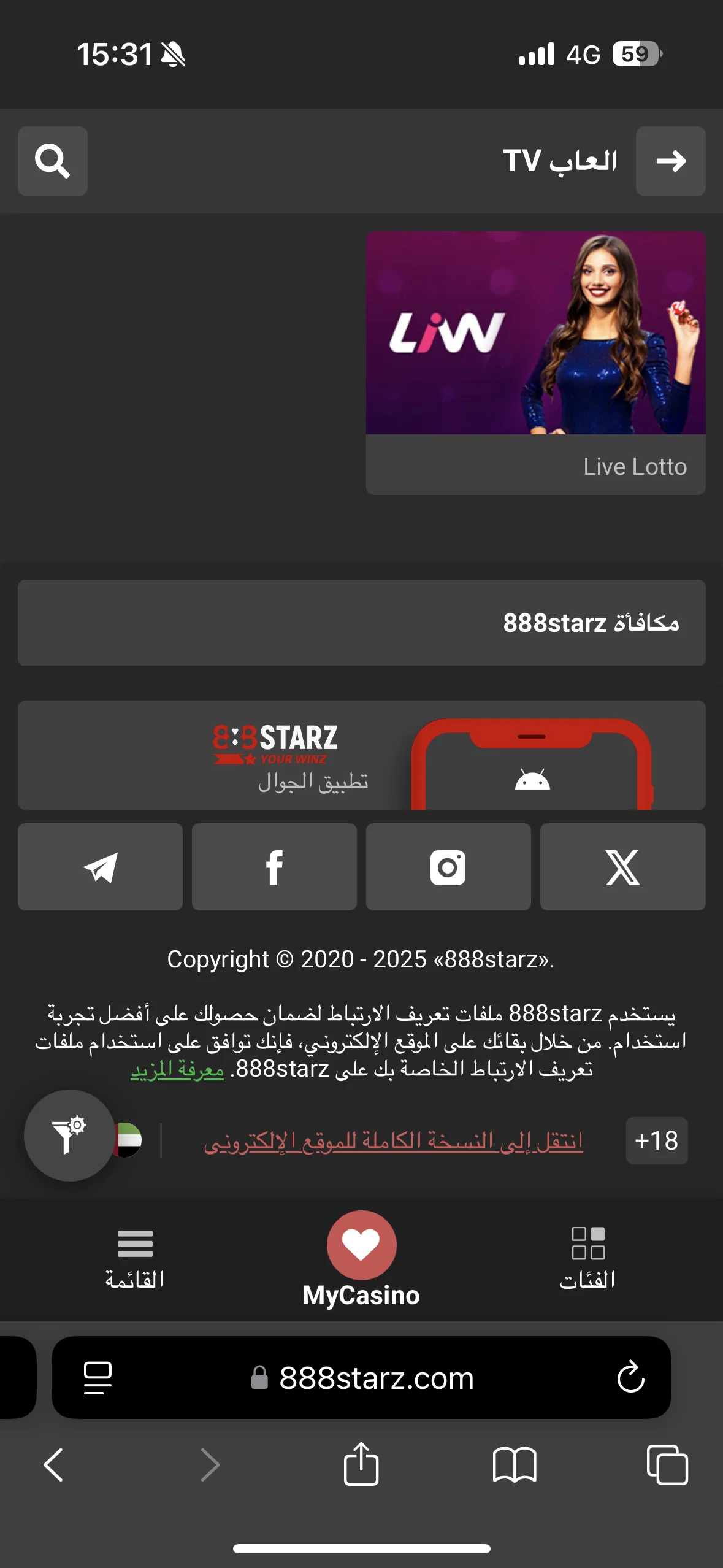Image resolution: width=723 pixels, height=1568 pixels.
Task: Visit the Facebook page
Action: click(x=274, y=867)
